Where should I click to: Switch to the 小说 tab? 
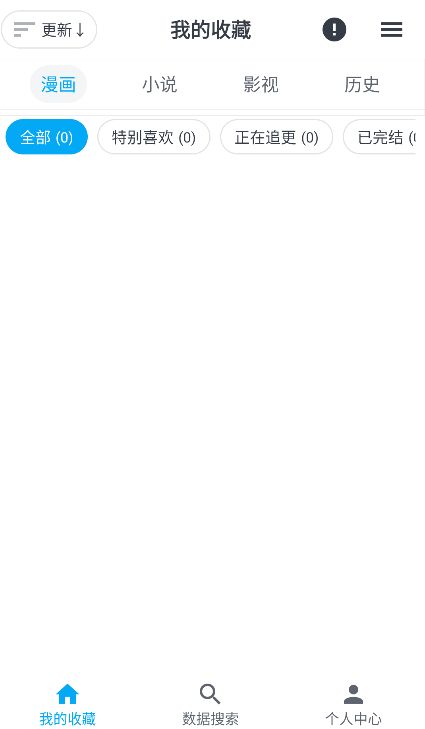pyautogui.click(x=159, y=85)
